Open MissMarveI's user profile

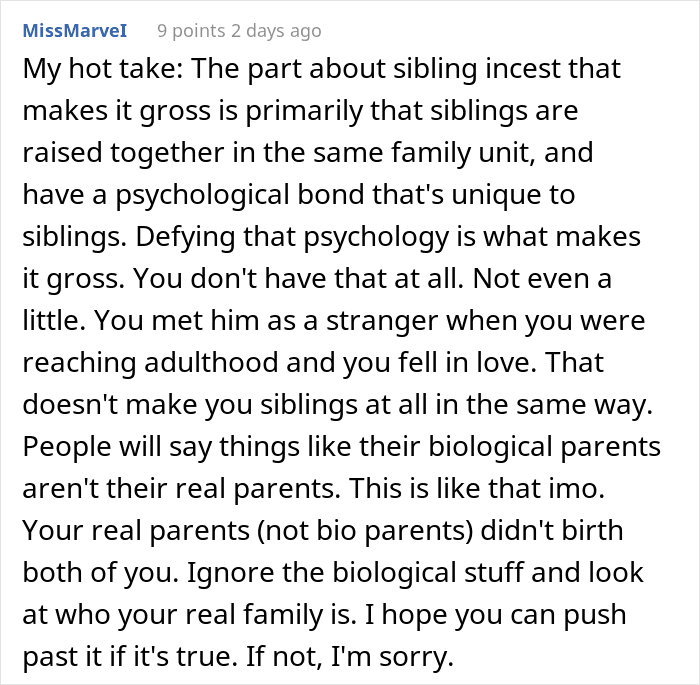click(x=76, y=31)
